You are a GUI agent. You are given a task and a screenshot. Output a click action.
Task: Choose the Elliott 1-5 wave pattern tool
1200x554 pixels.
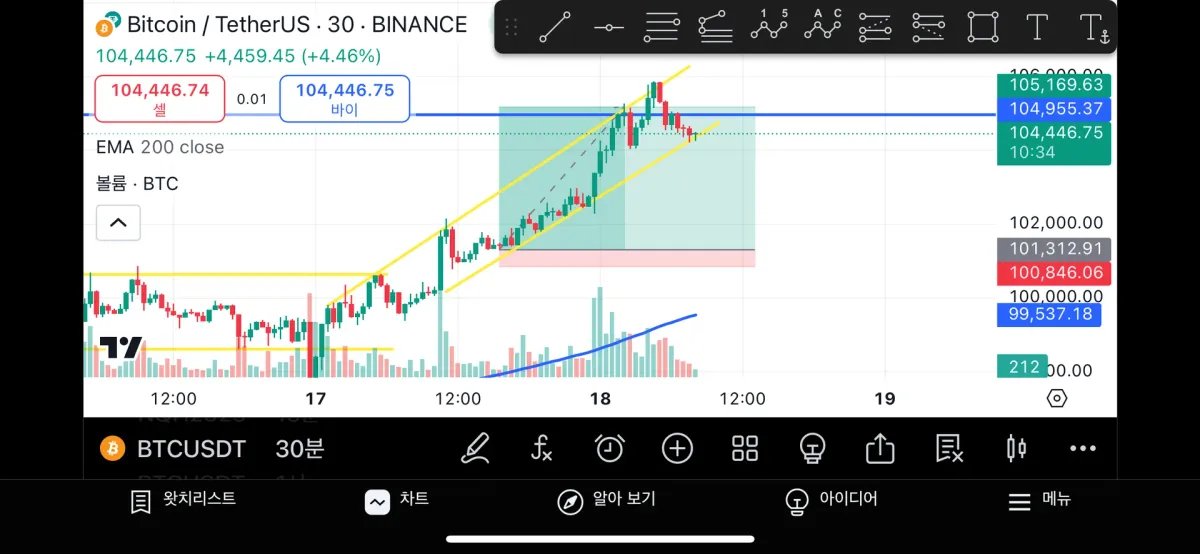(x=770, y=27)
